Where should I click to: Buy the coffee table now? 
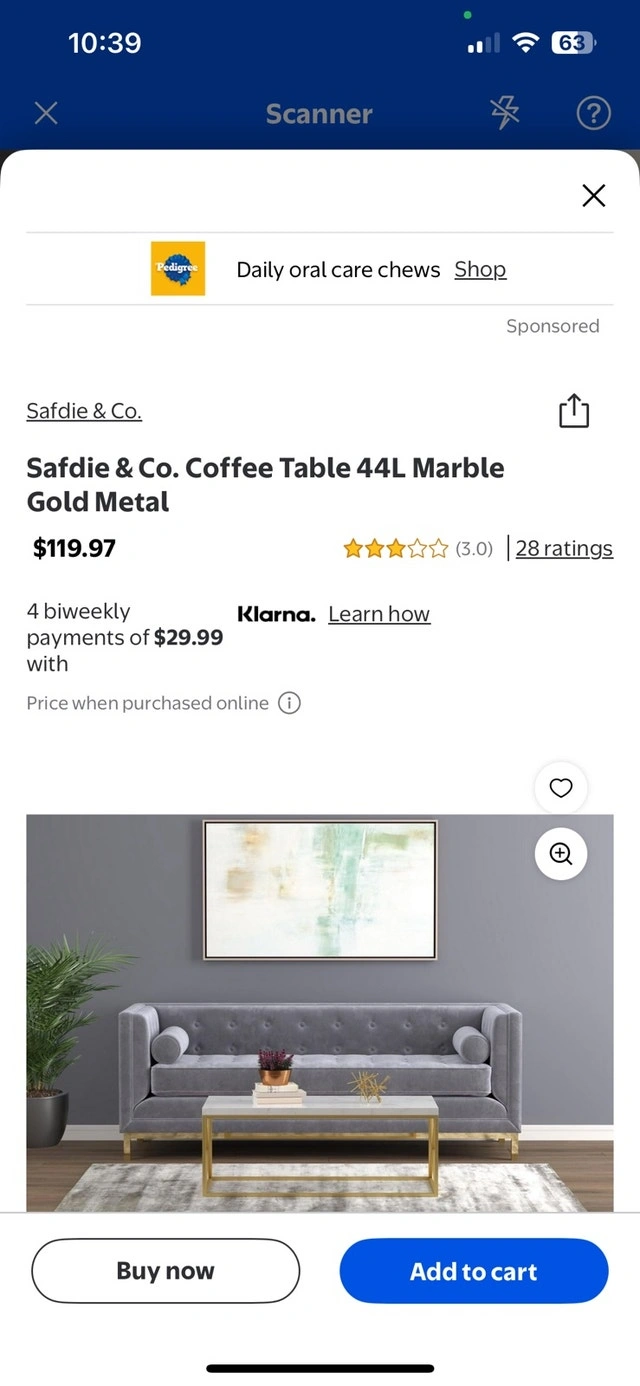coord(166,1271)
